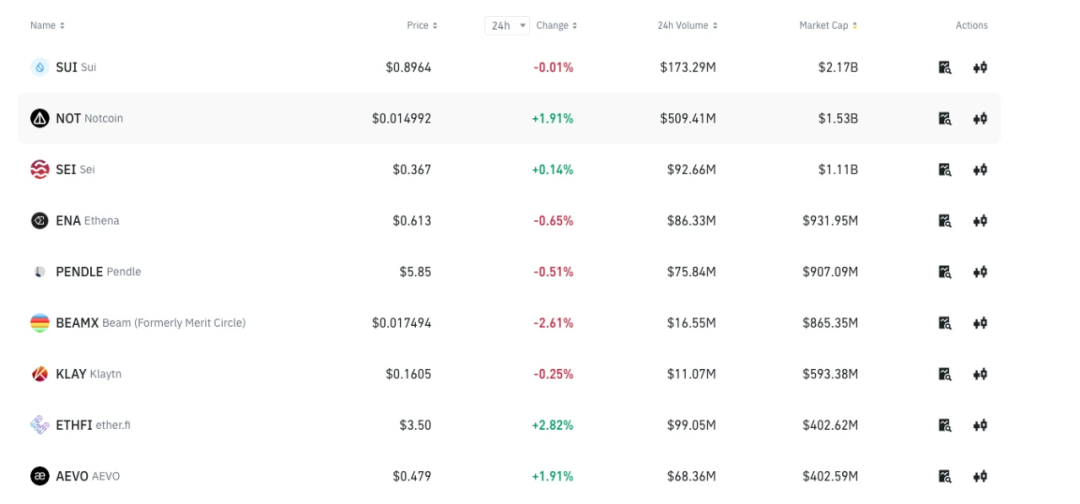
Task: Open the detail icon for ETHFI
Action: point(944,425)
